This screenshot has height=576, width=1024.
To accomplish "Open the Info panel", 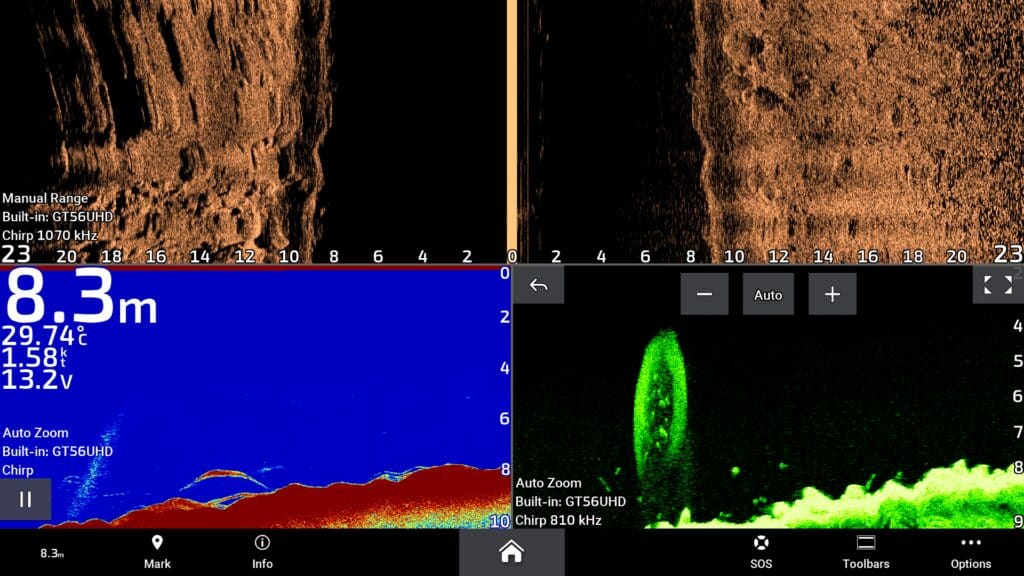I will coord(262,551).
